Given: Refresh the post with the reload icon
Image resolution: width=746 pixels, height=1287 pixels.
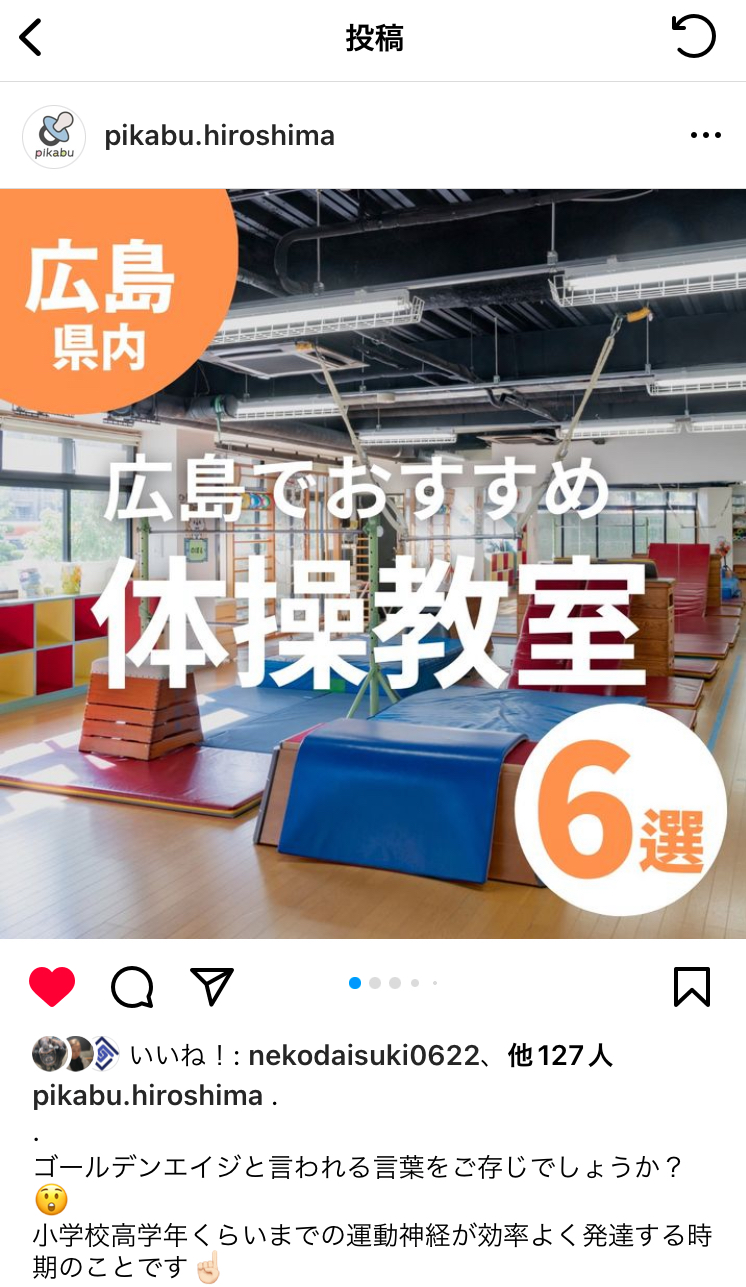Looking at the screenshot, I should (693, 38).
